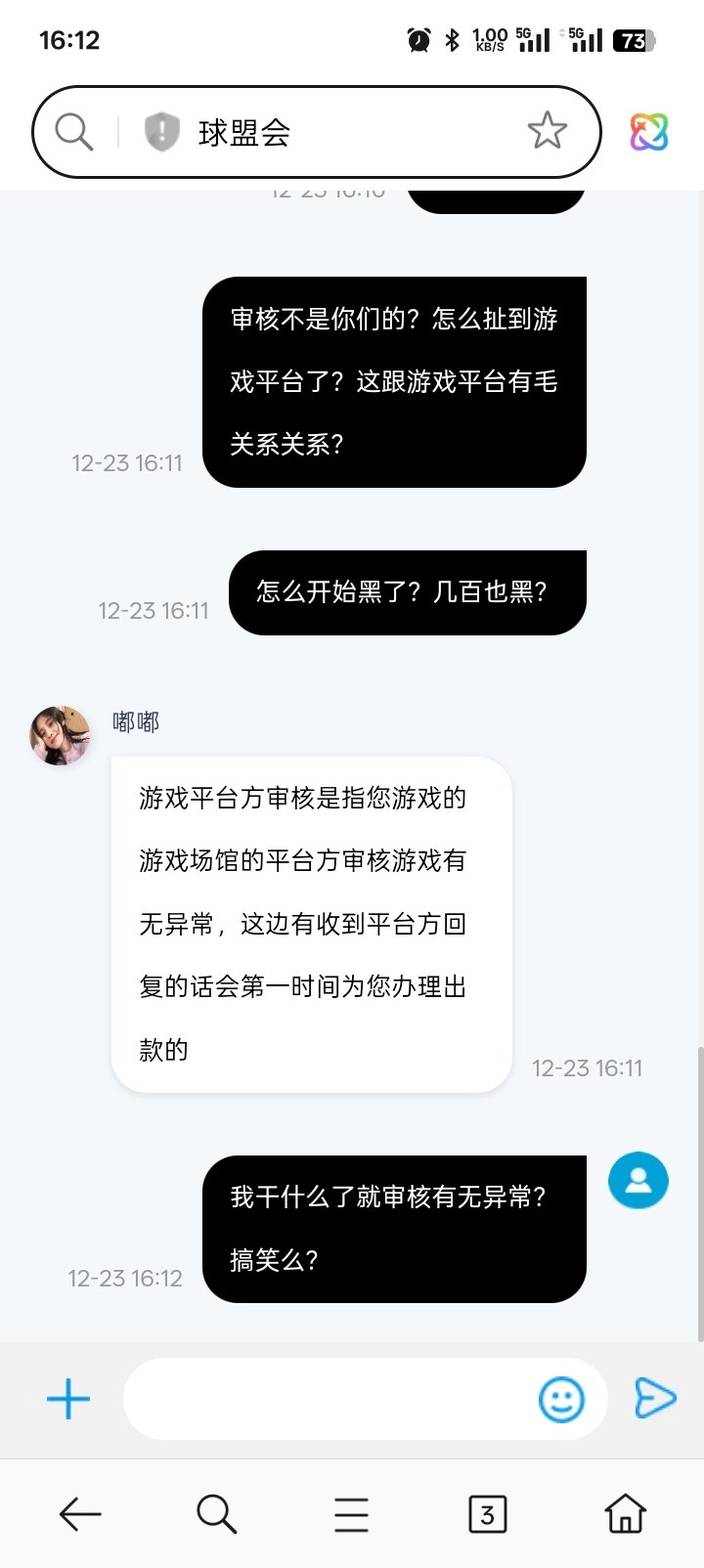This screenshot has height=1568, width=704.
Task: Go to the browser home page
Action: 625,1514
